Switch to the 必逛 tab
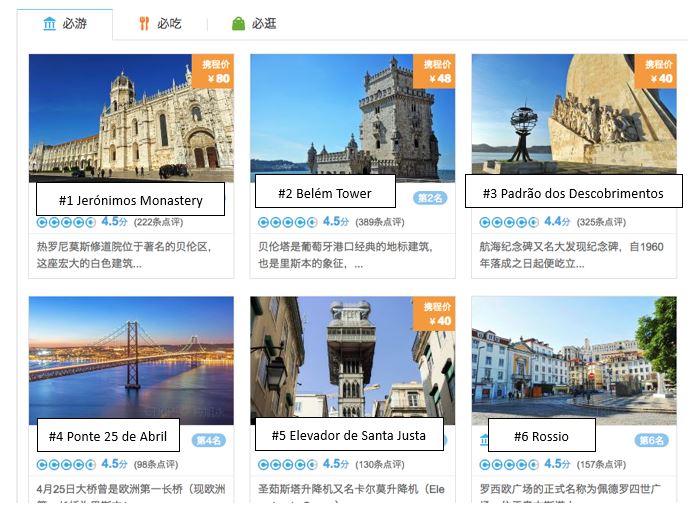The image size is (696, 508). (x=253, y=23)
